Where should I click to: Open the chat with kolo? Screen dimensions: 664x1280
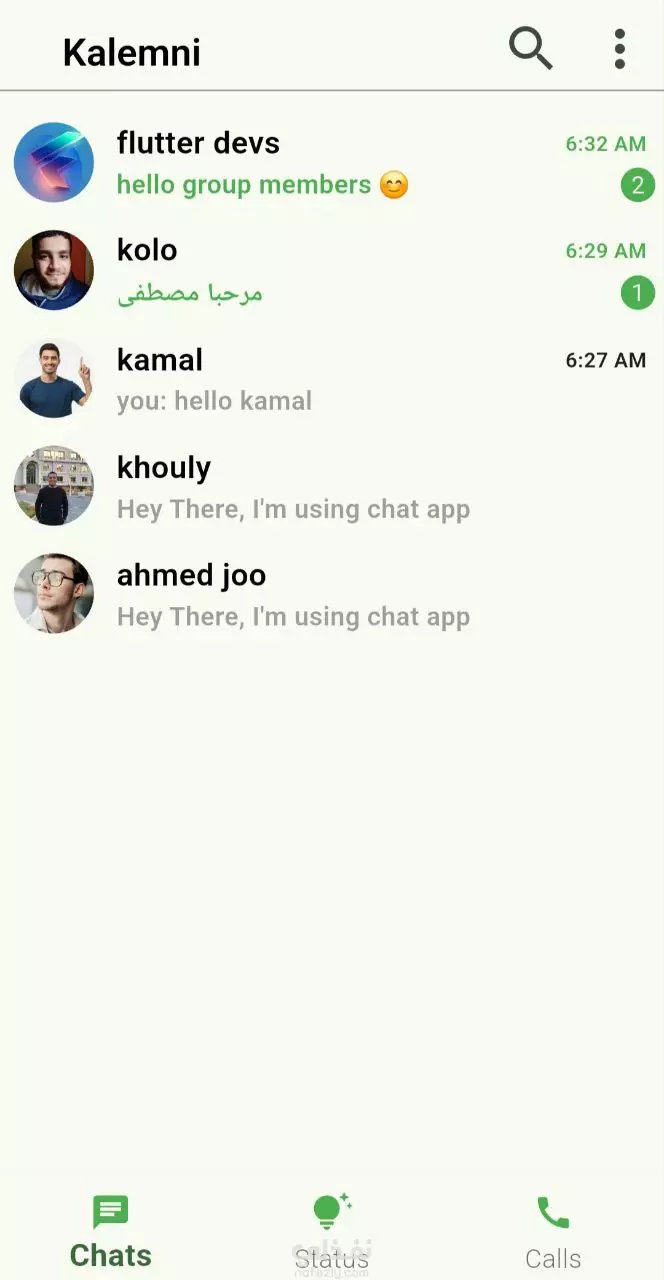pos(332,271)
